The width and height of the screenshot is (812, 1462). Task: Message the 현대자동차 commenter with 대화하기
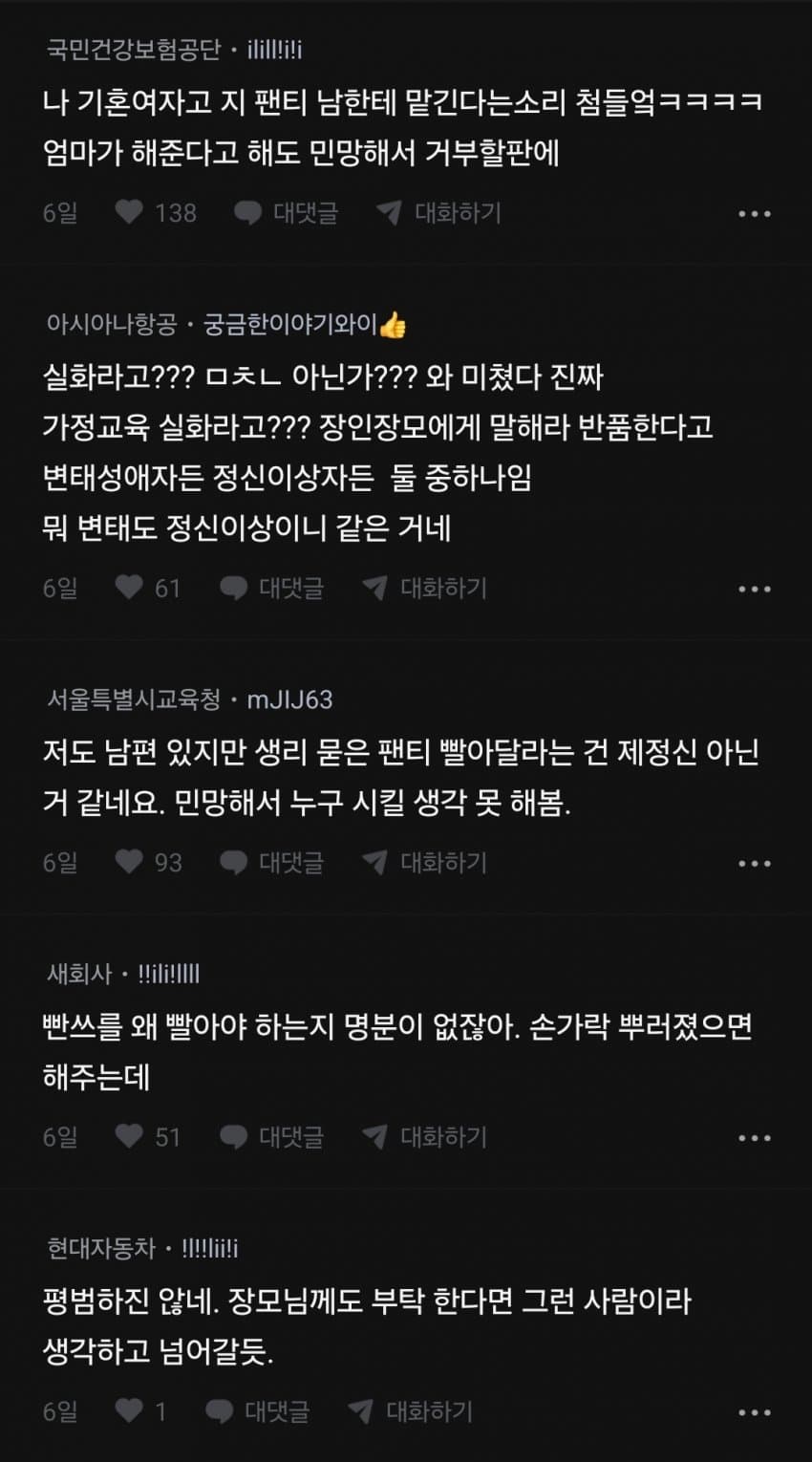[410, 1410]
